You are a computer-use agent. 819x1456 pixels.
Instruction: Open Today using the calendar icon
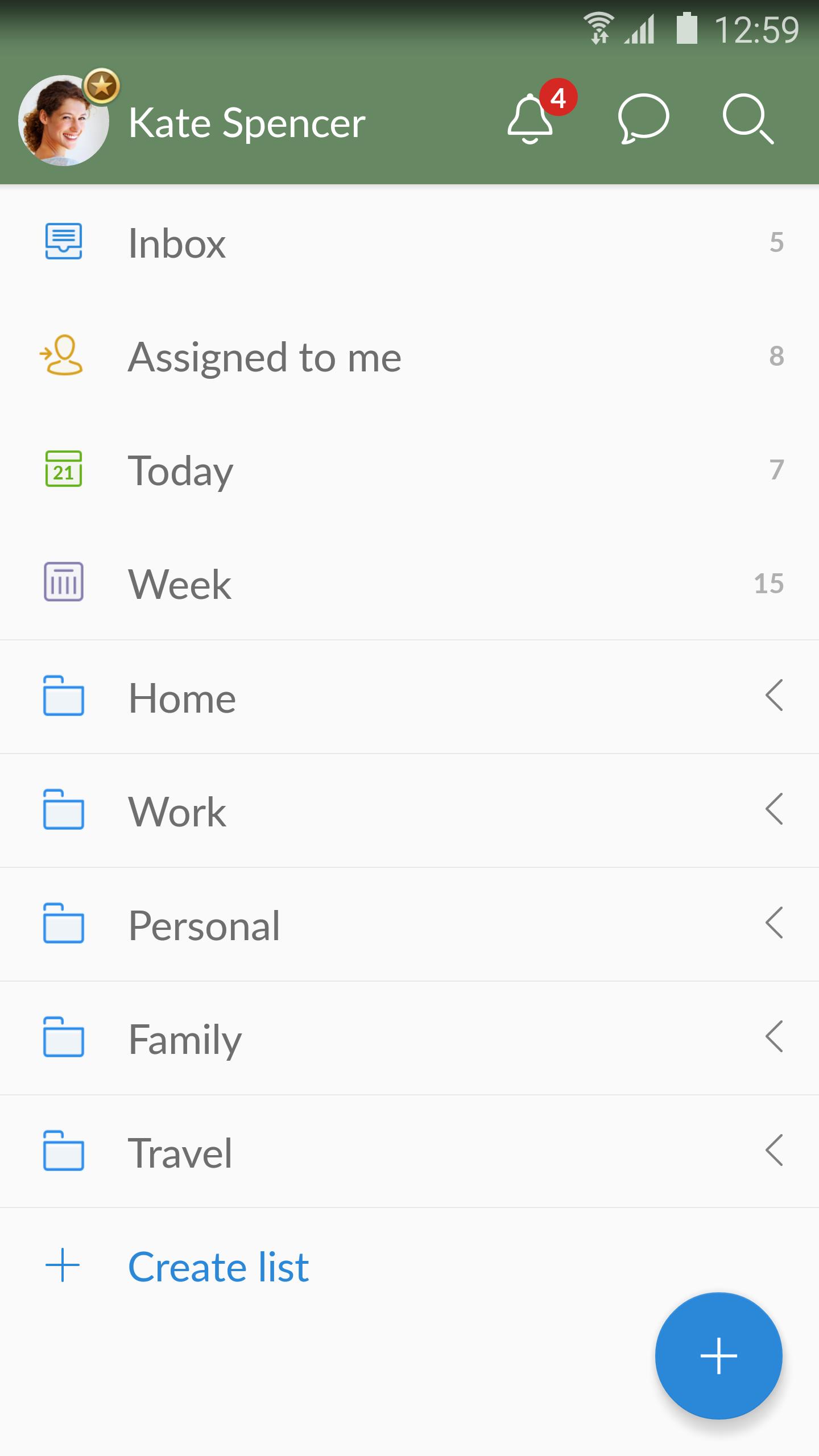64,470
